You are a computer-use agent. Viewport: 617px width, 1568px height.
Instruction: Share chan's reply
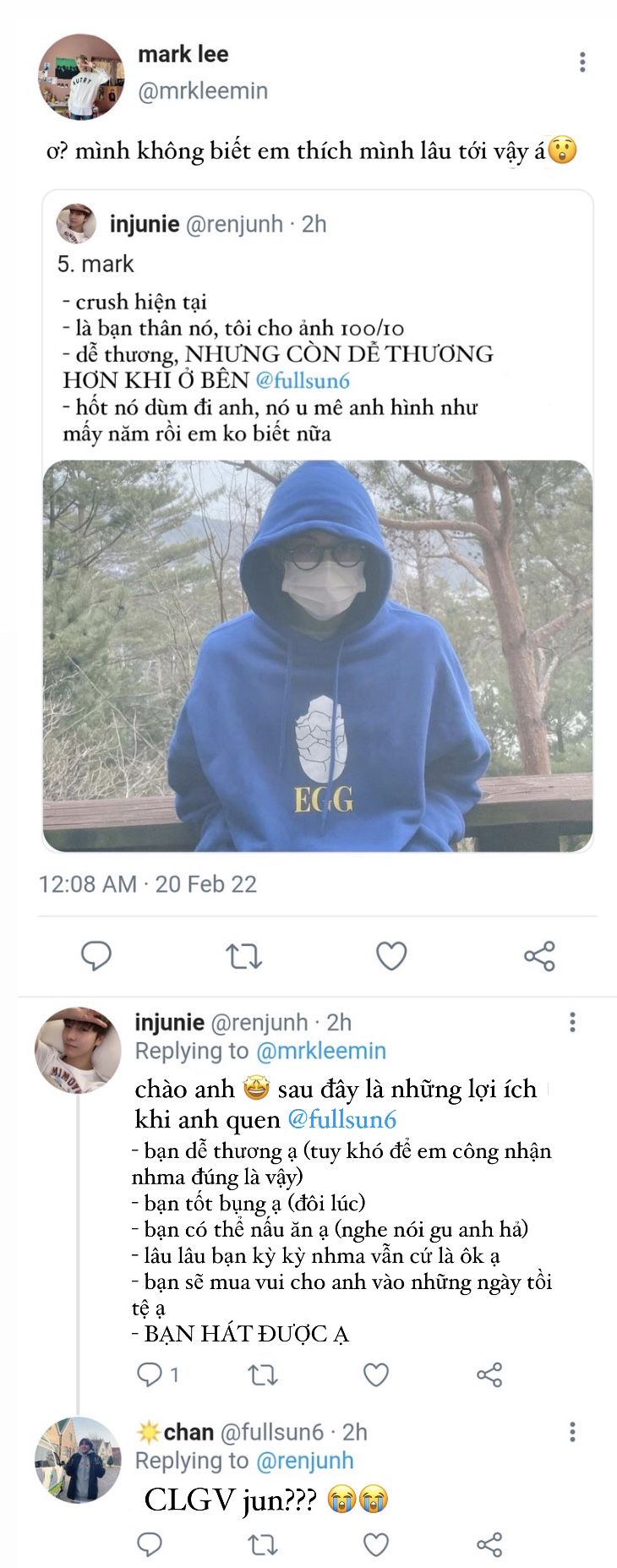[489, 1544]
